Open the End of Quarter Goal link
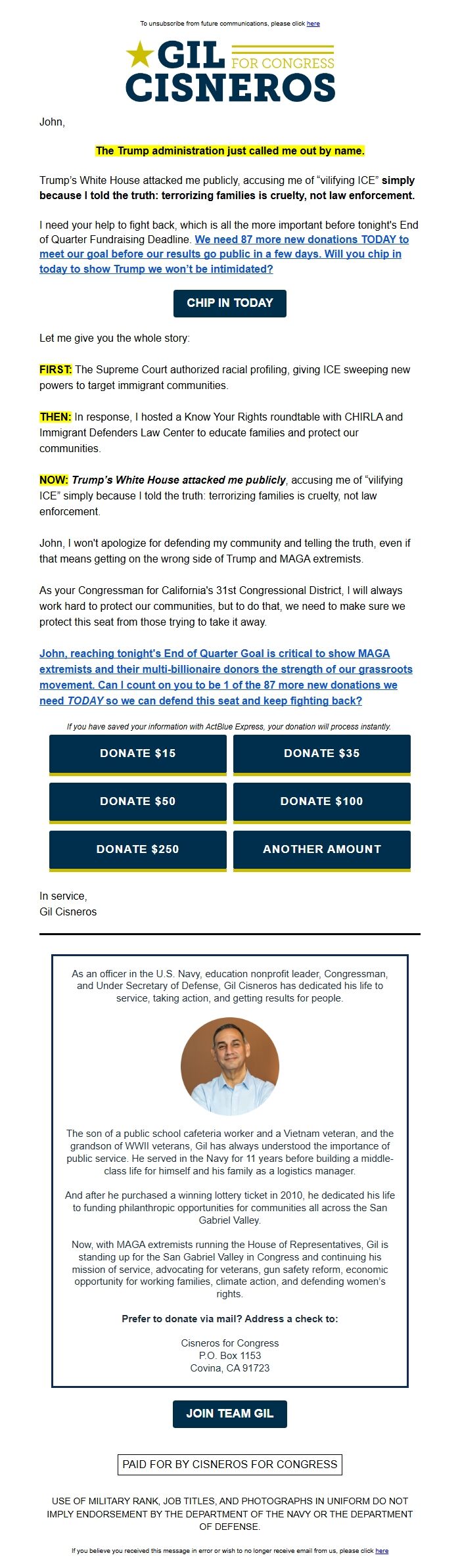 (225, 677)
